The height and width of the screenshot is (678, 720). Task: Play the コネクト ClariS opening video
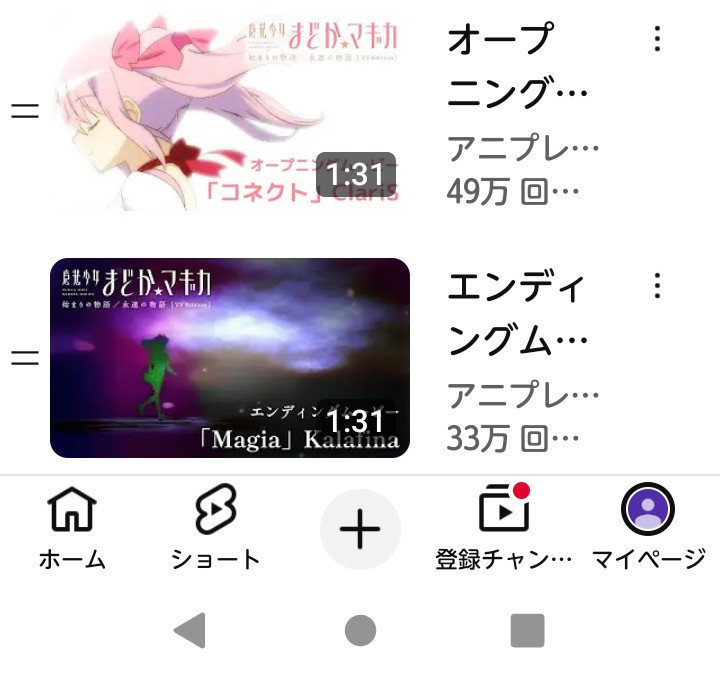229,112
